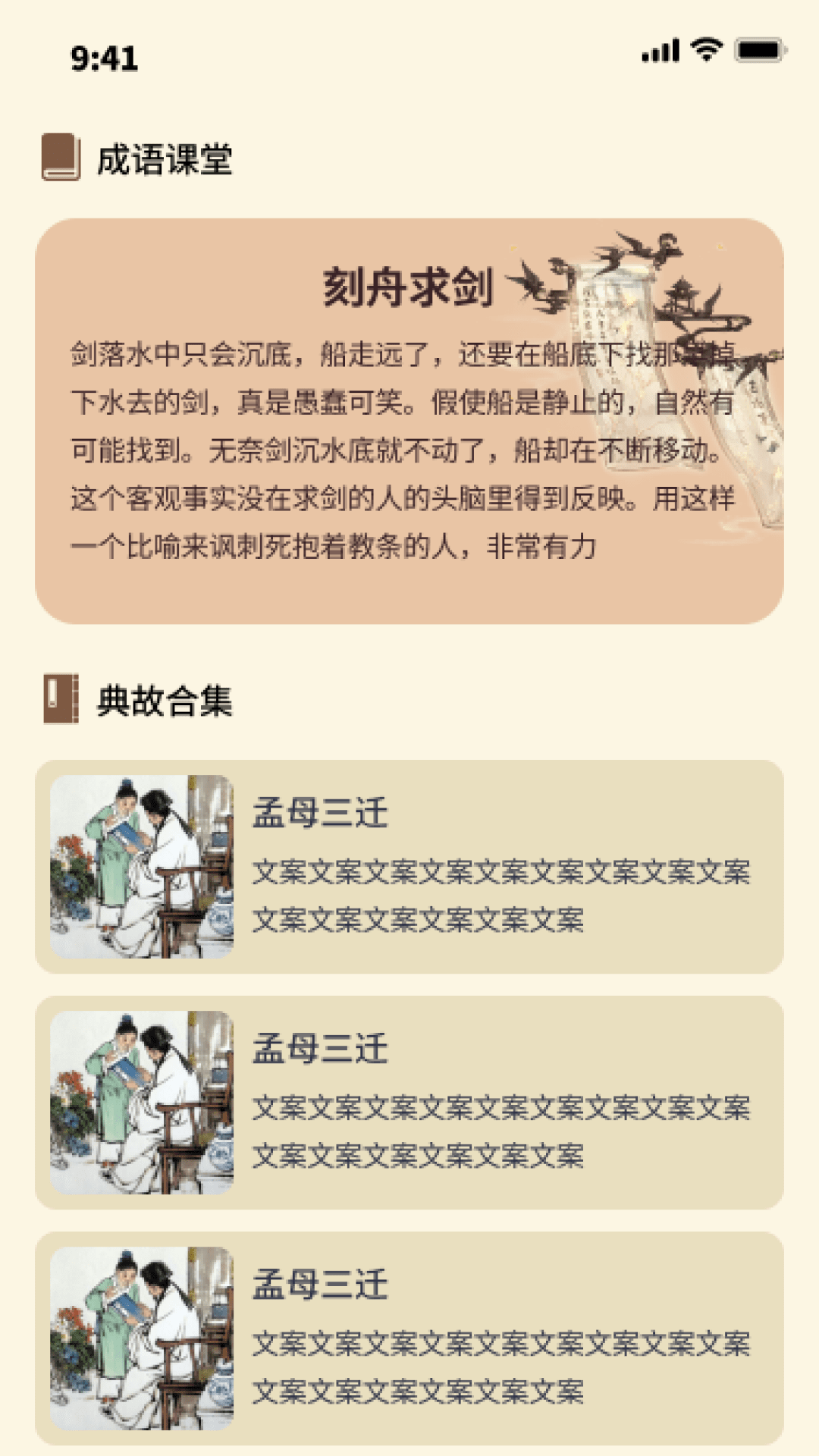Open the first 孟母三迁 story card
Image resolution: width=819 pixels, height=1456 pixels.
point(409,867)
